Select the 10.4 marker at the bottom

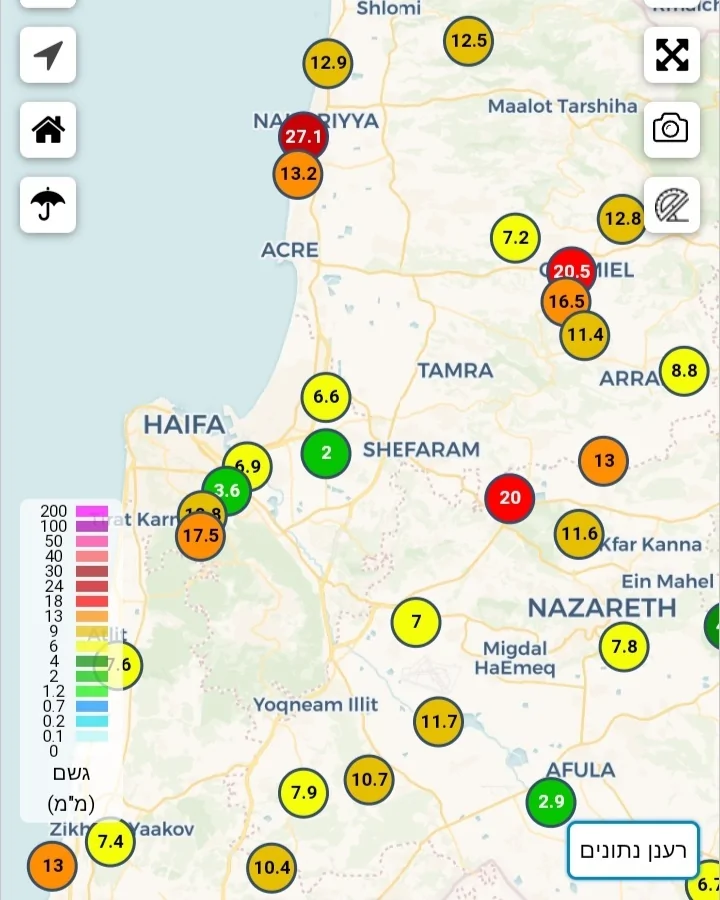(x=272, y=867)
